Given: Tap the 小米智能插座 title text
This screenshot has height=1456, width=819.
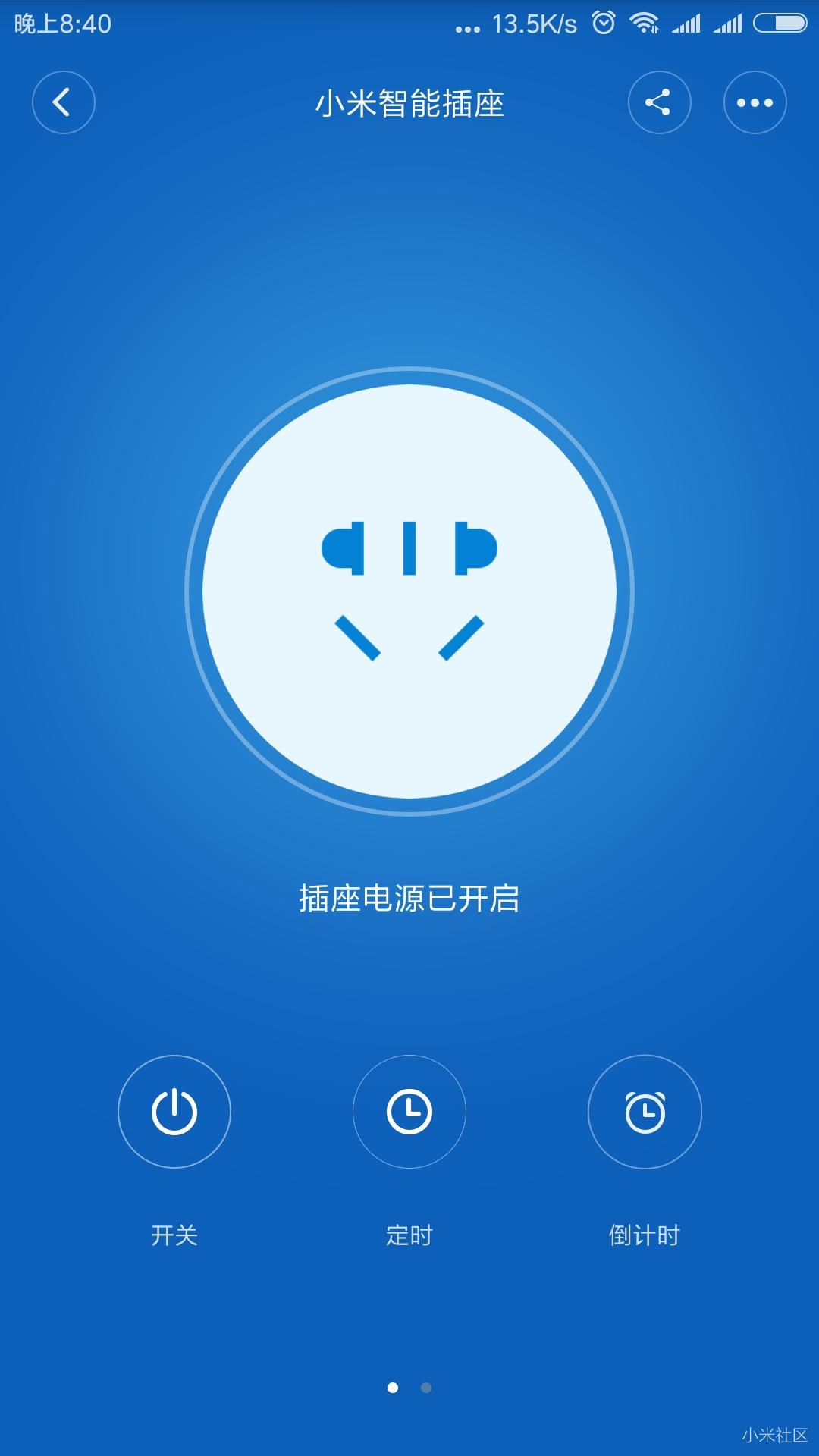Looking at the screenshot, I should 409,105.
